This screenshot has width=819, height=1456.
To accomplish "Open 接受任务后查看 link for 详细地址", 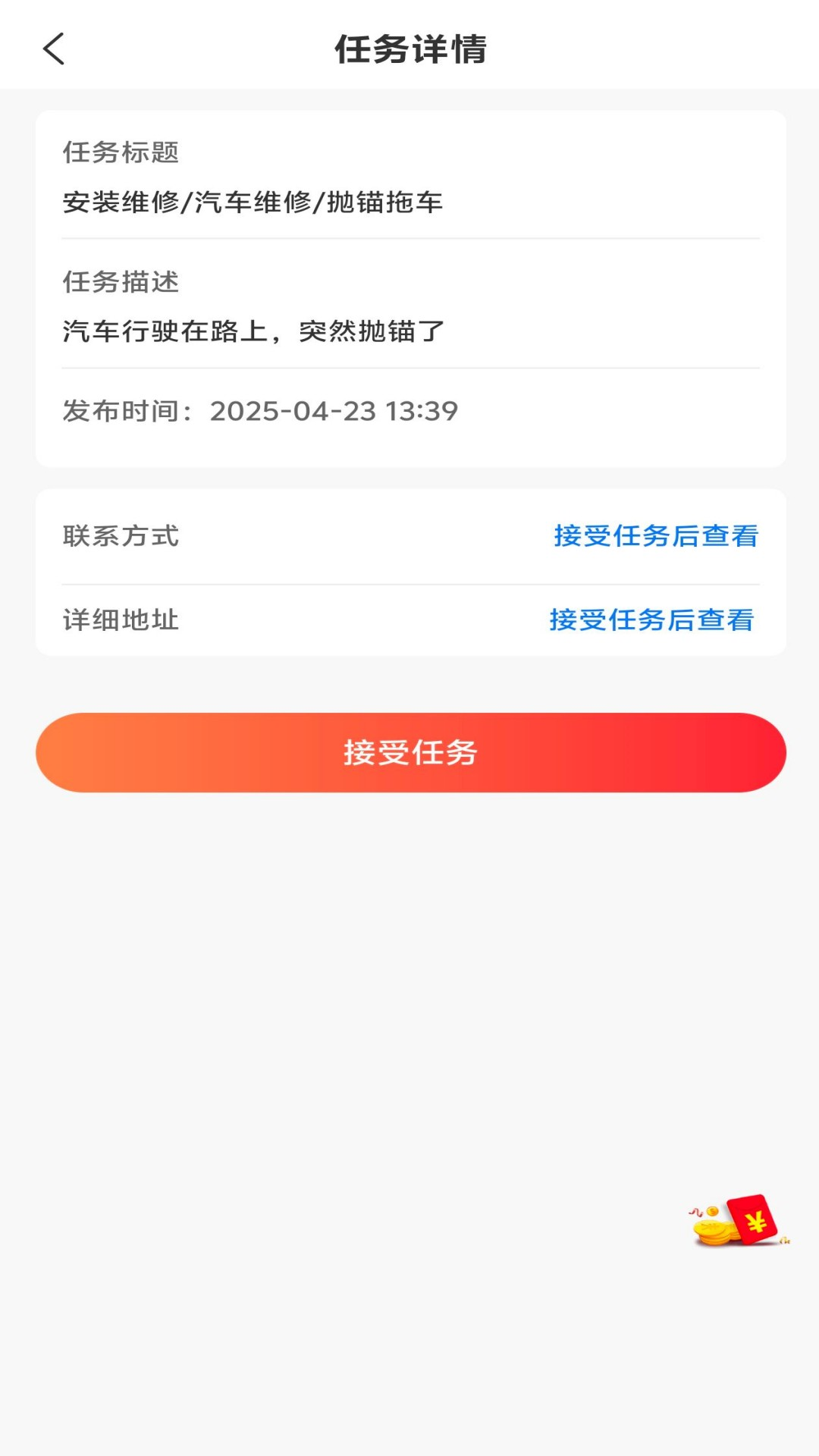I will click(x=651, y=620).
